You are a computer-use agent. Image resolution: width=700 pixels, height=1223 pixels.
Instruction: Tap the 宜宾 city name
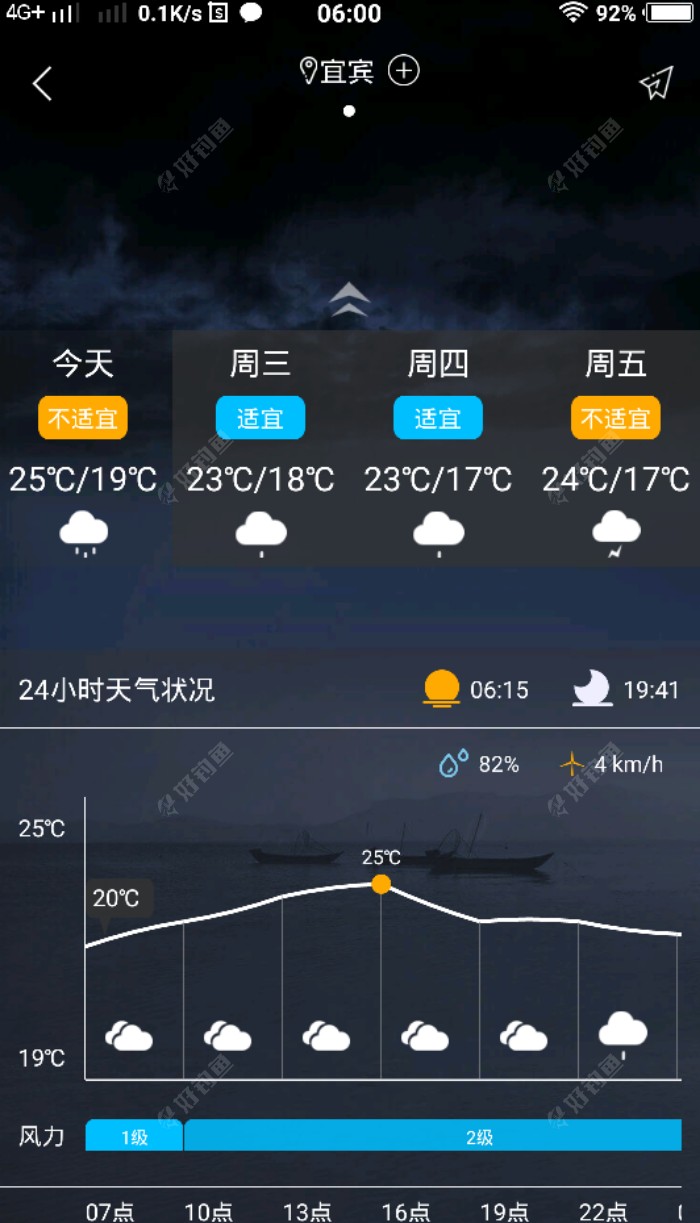click(346, 72)
